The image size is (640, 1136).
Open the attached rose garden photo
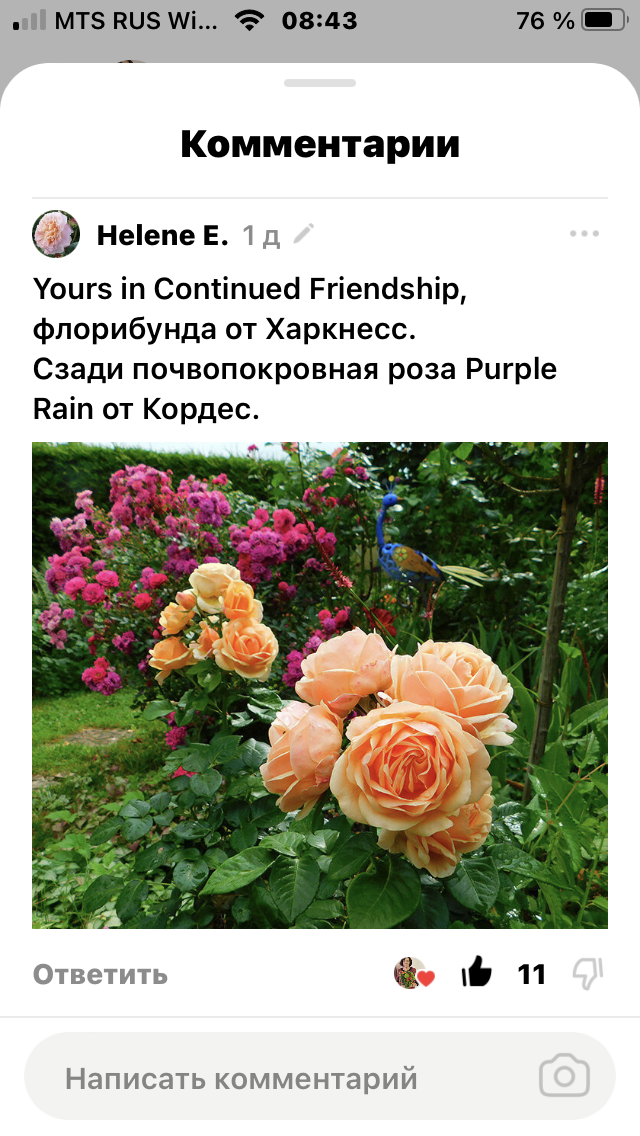(x=320, y=685)
